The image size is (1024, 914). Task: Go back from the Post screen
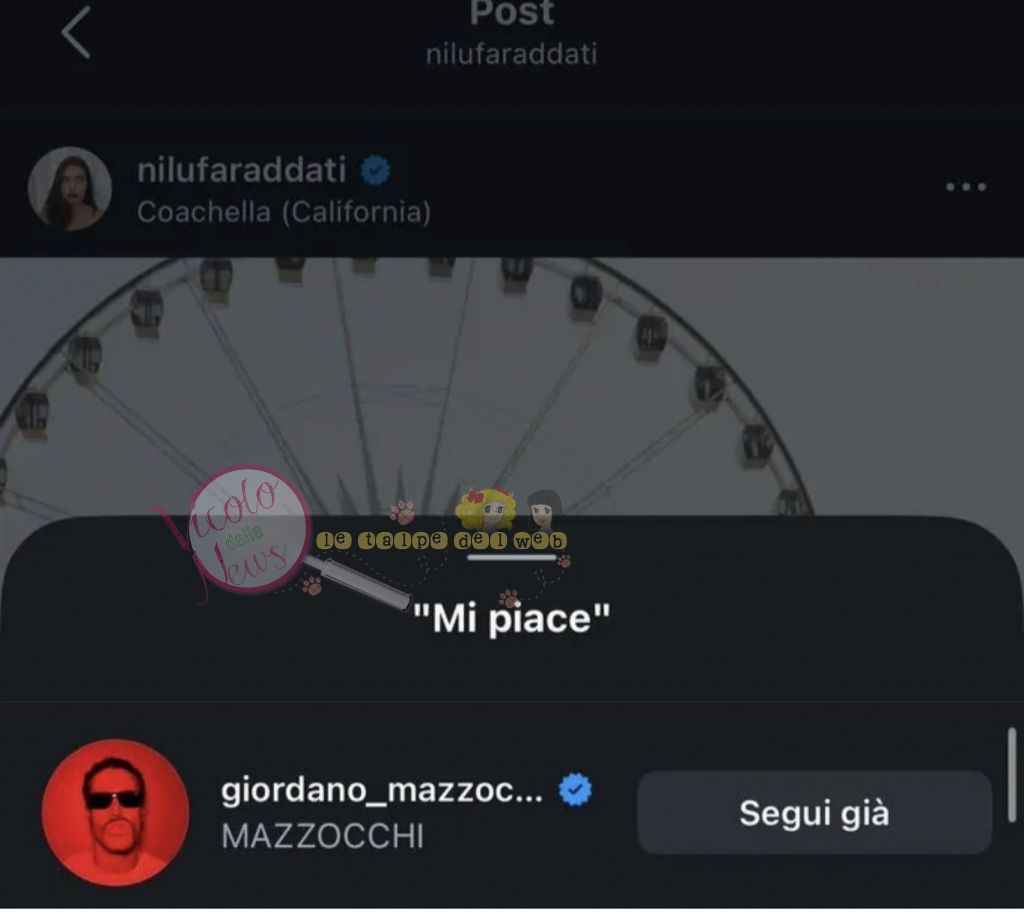(x=76, y=33)
